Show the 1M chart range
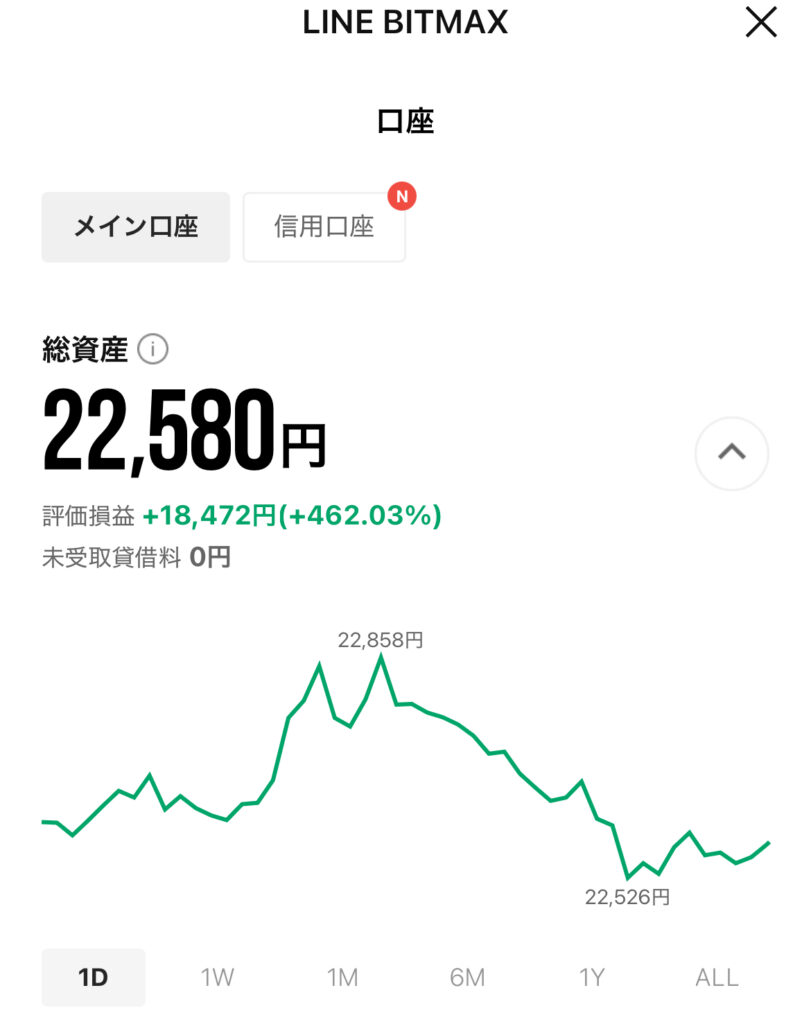This screenshot has width=811, height=1024. pyautogui.click(x=342, y=977)
